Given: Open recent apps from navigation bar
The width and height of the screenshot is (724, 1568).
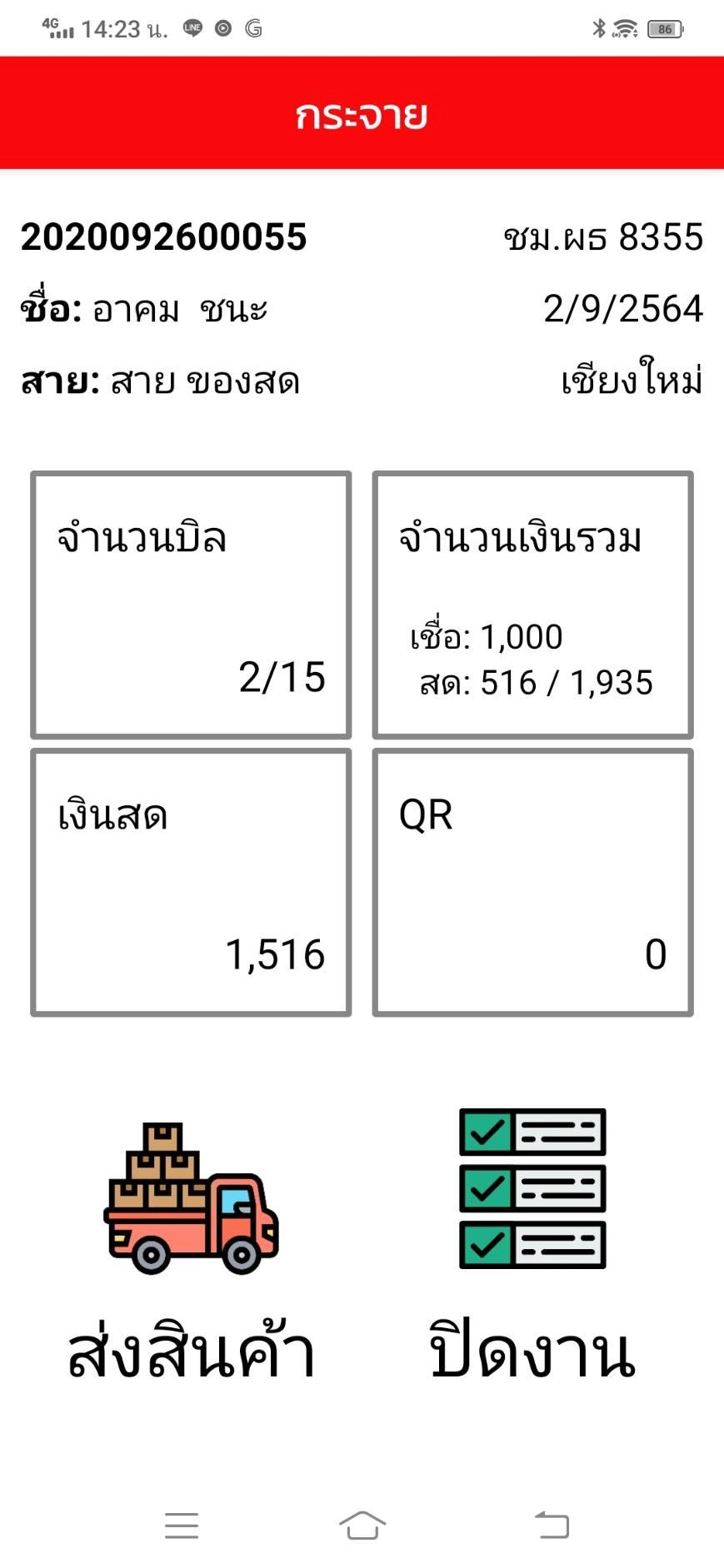Looking at the screenshot, I should point(182,1525).
